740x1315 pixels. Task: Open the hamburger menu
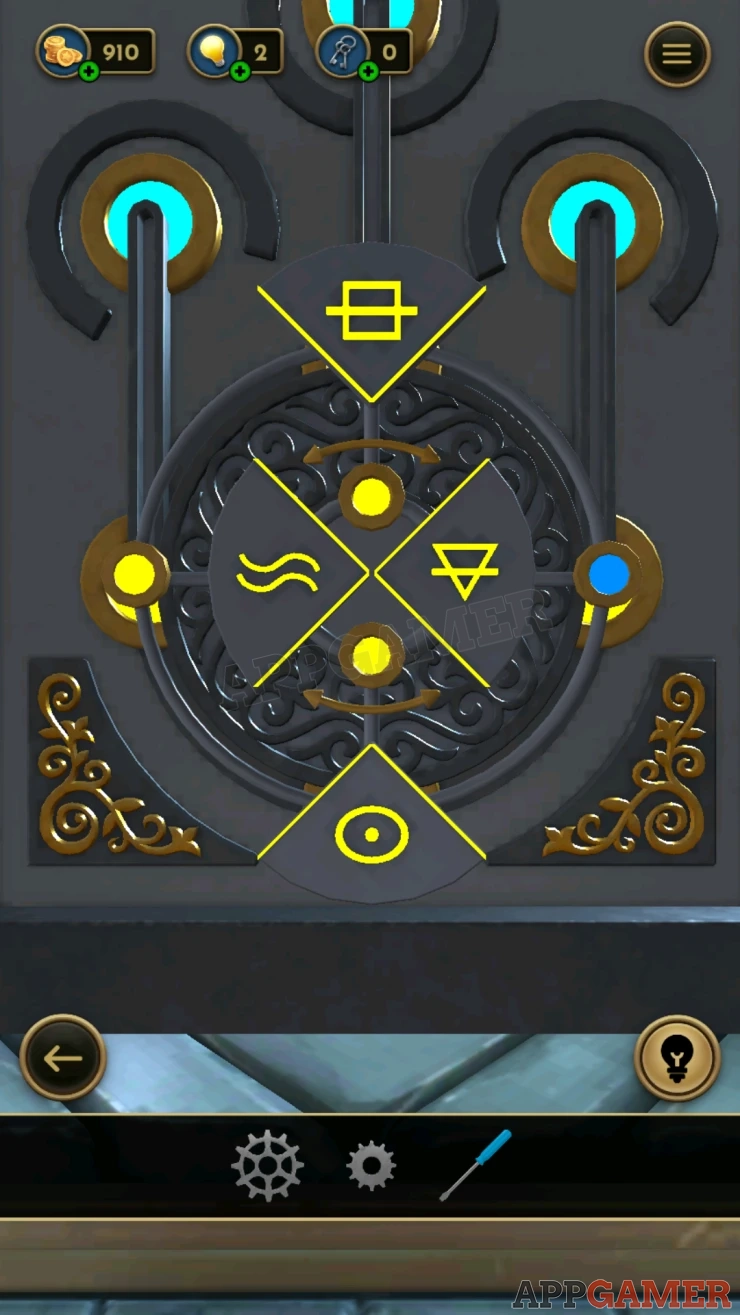tap(677, 54)
